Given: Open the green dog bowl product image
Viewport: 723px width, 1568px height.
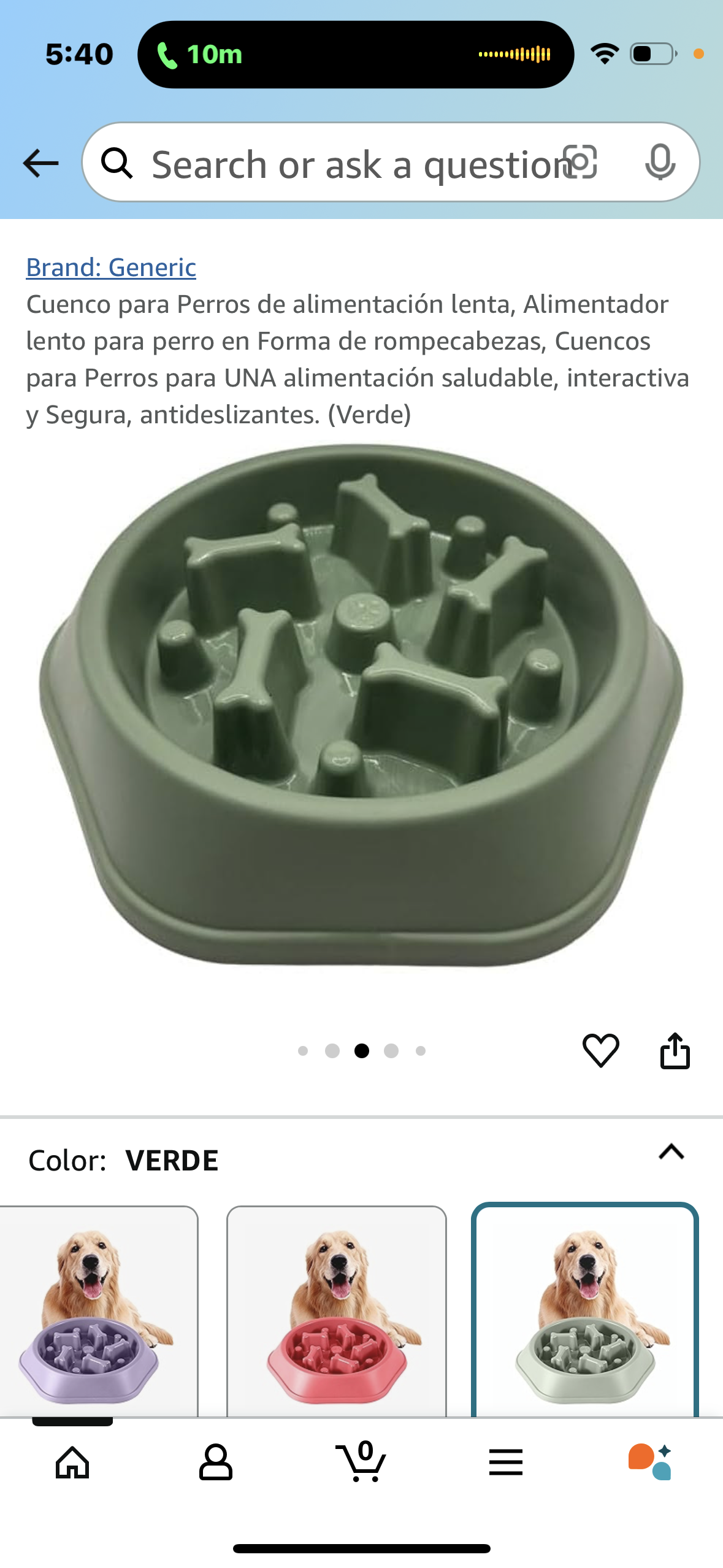Looking at the screenshot, I should pos(361,705).
